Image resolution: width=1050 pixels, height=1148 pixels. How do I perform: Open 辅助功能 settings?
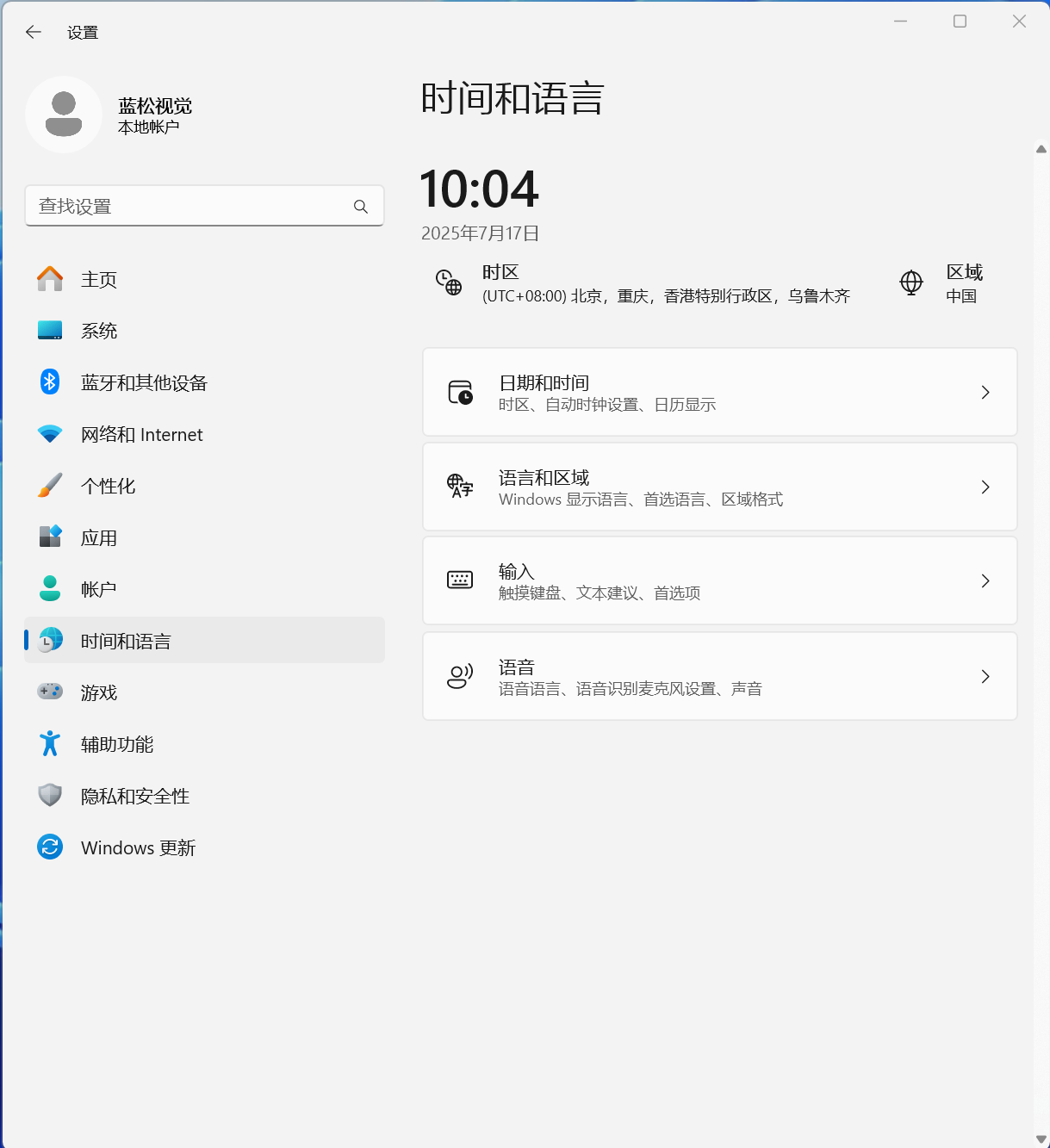[117, 744]
